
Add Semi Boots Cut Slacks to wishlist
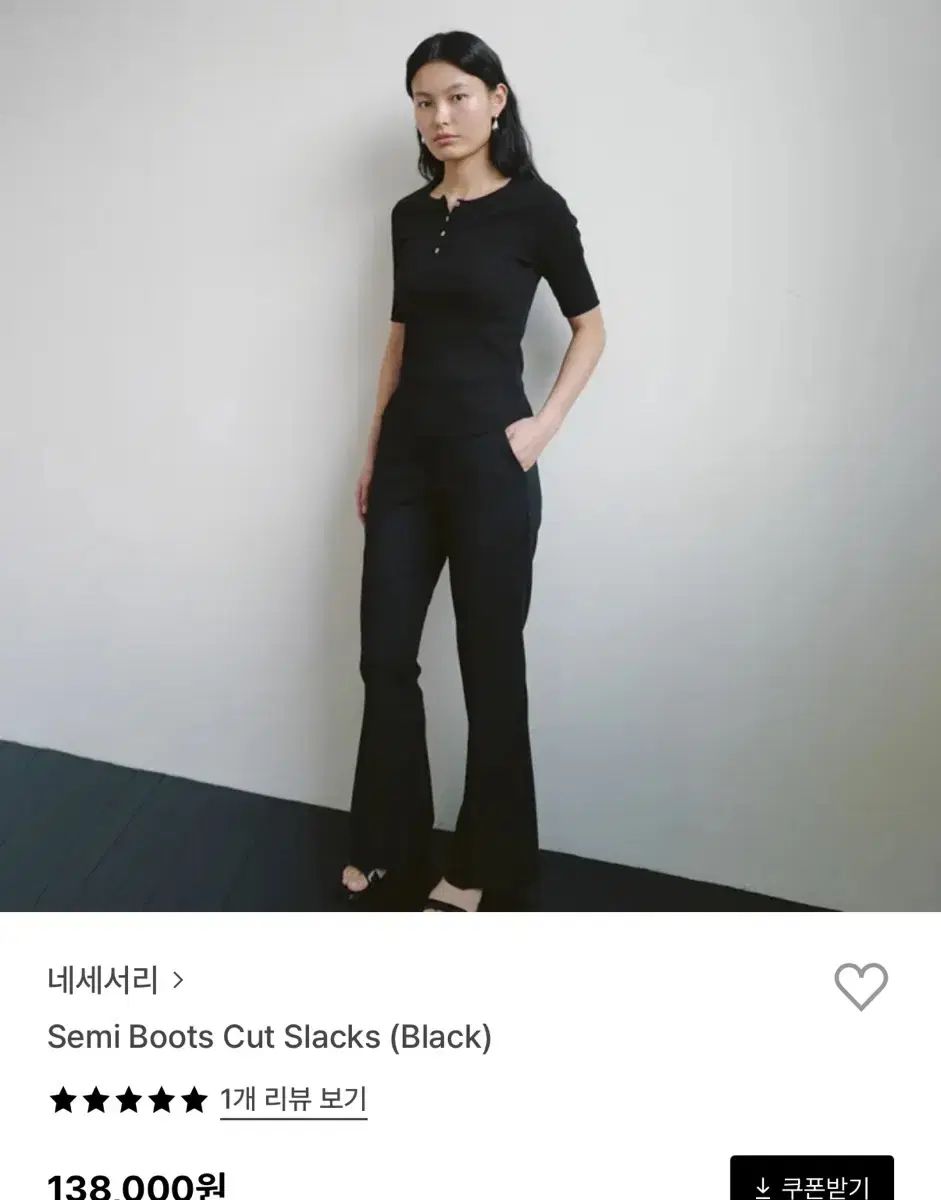[x=860, y=986]
